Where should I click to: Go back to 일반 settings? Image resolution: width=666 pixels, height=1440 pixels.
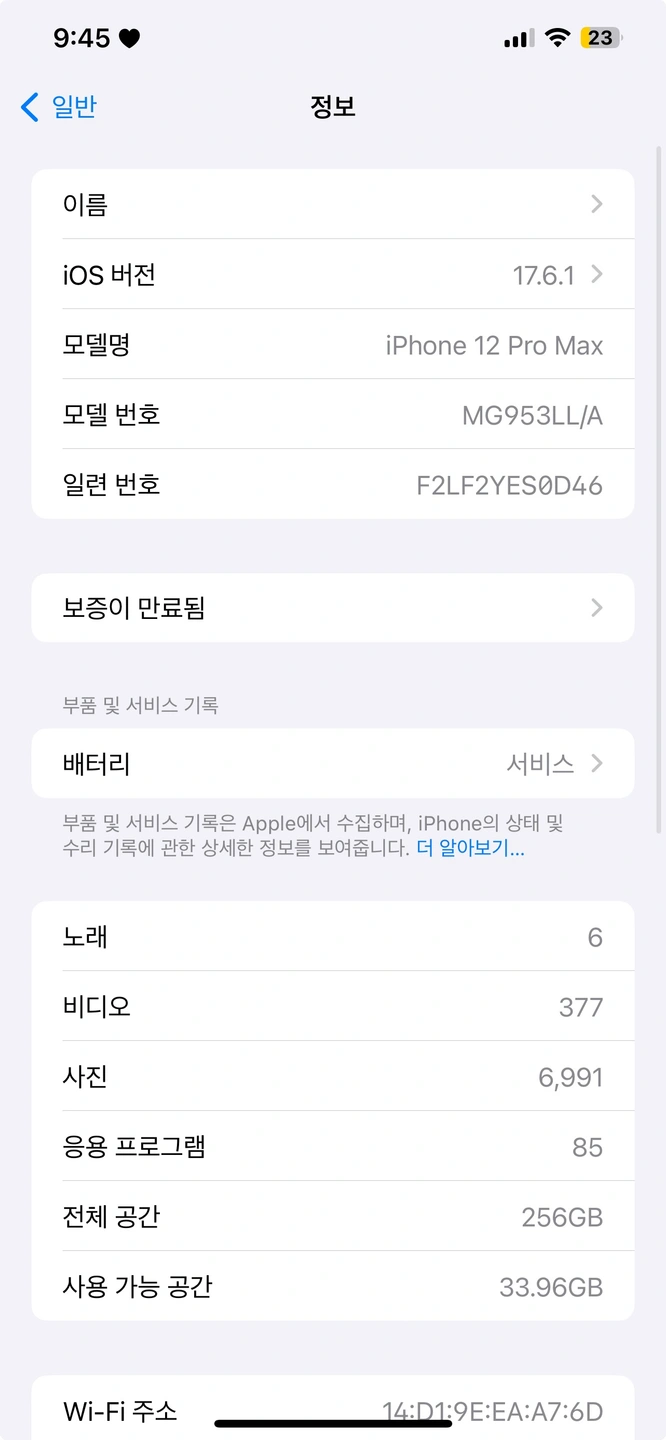(59, 107)
